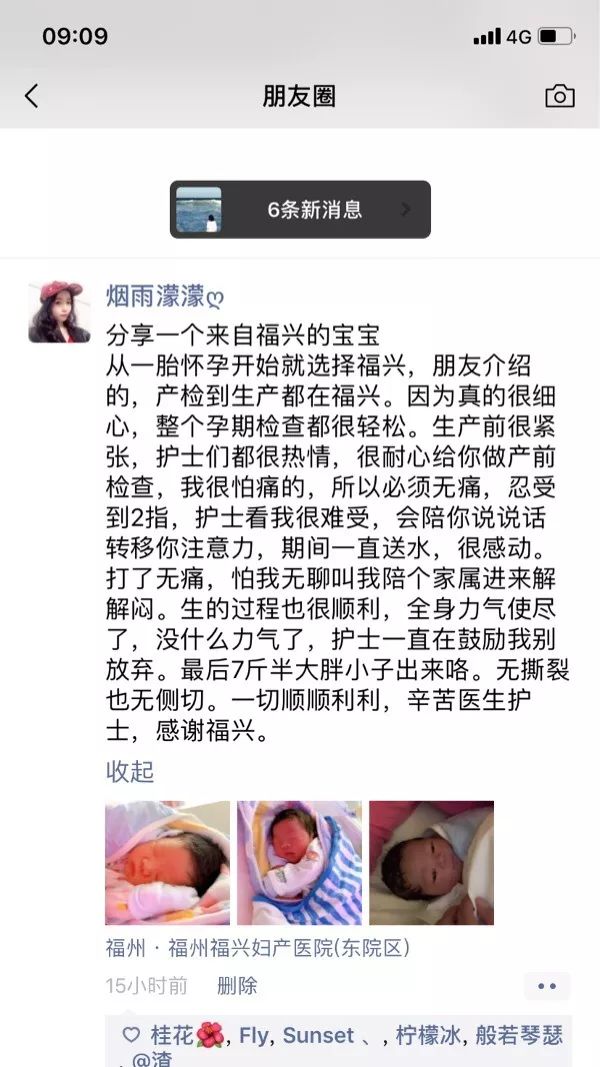The height and width of the screenshot is (1067, 600).
Task: Open the like and comment menu
Action: tap(546, 986)
